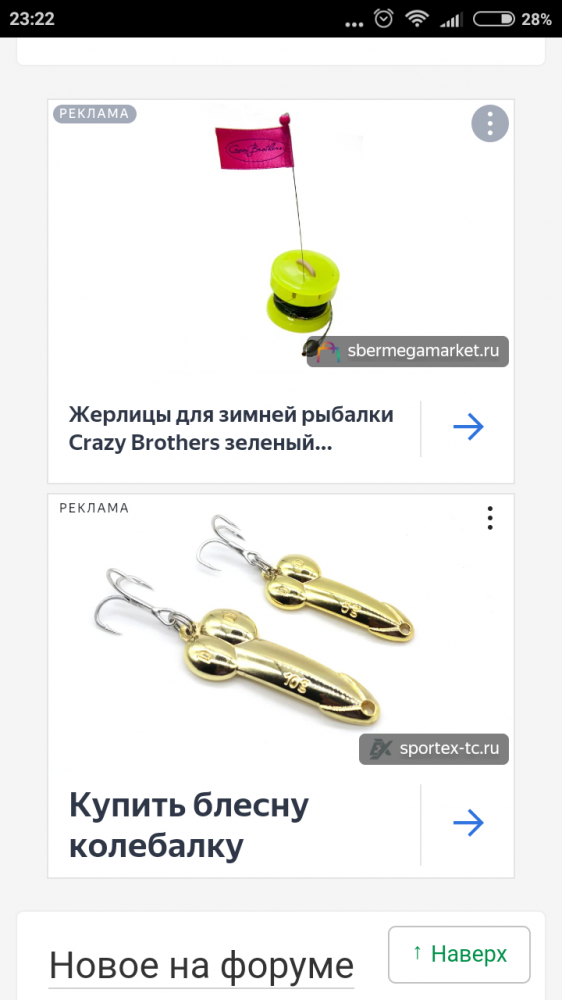Open the Купить блесну колебалку ad

189,825
